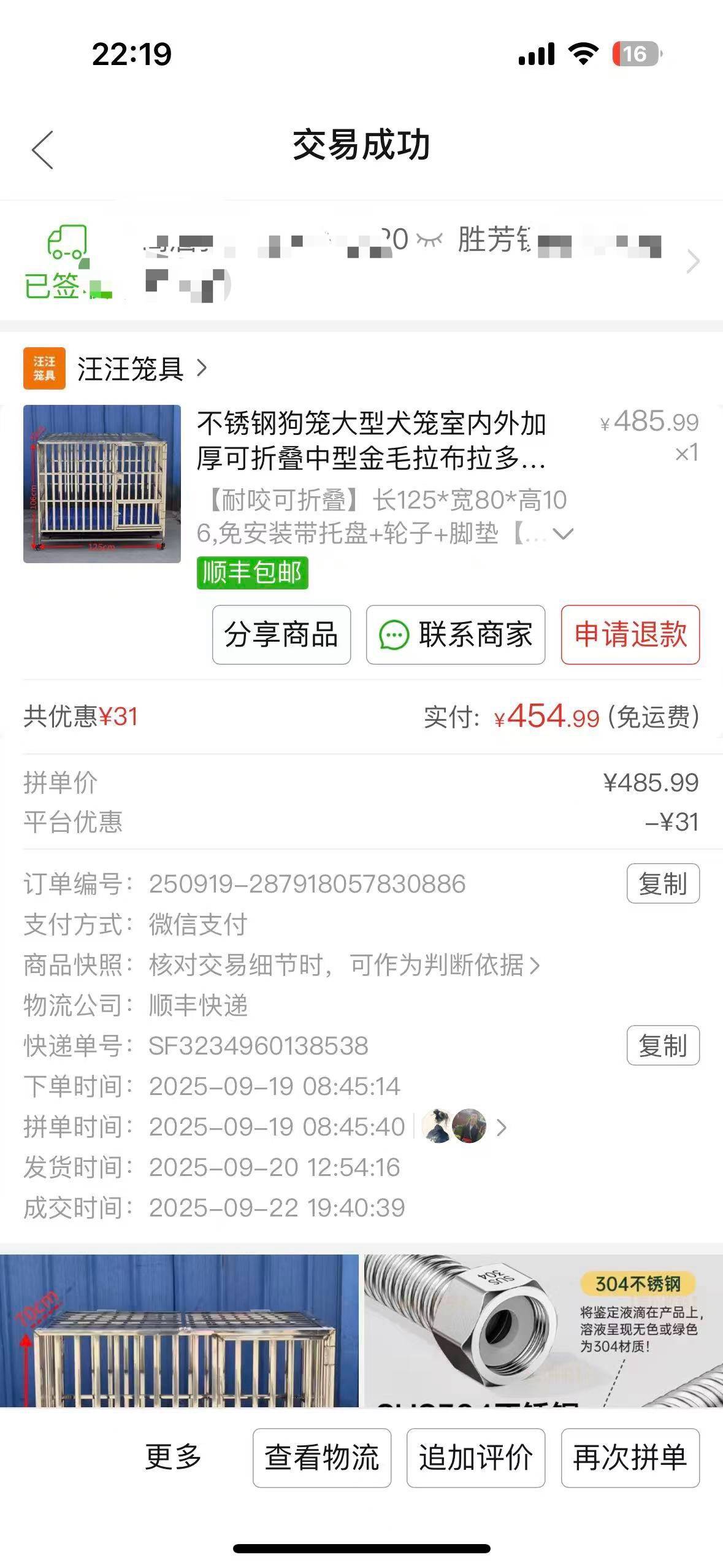Image resolution: width=723 pixels, height=1568 pixels.
Task: Open the 304不锈钢 hose product card
Action: tap(543, 1330)
